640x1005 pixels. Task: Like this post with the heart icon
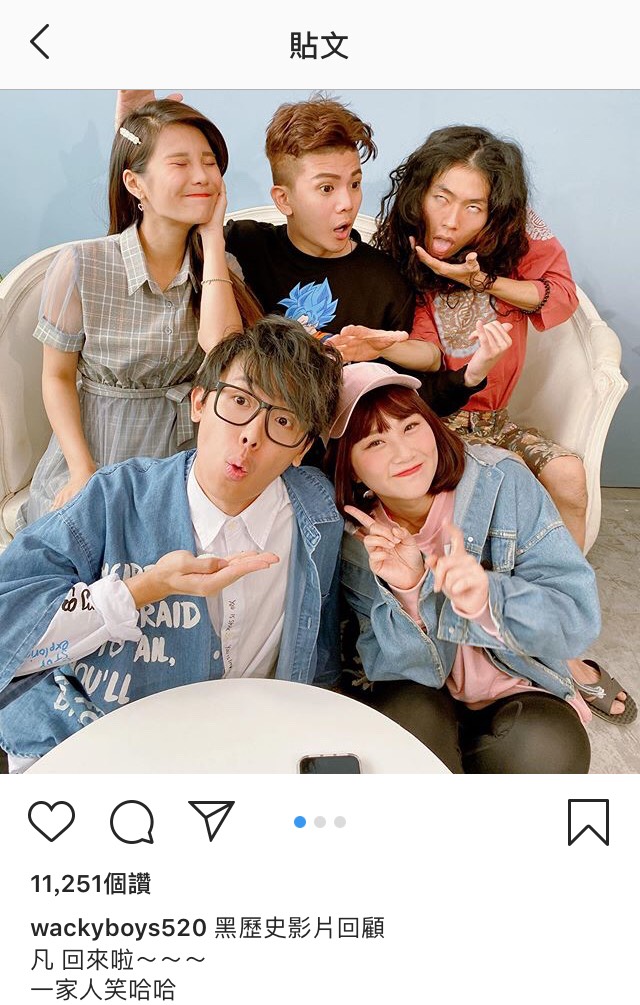[x=51, y=821]
